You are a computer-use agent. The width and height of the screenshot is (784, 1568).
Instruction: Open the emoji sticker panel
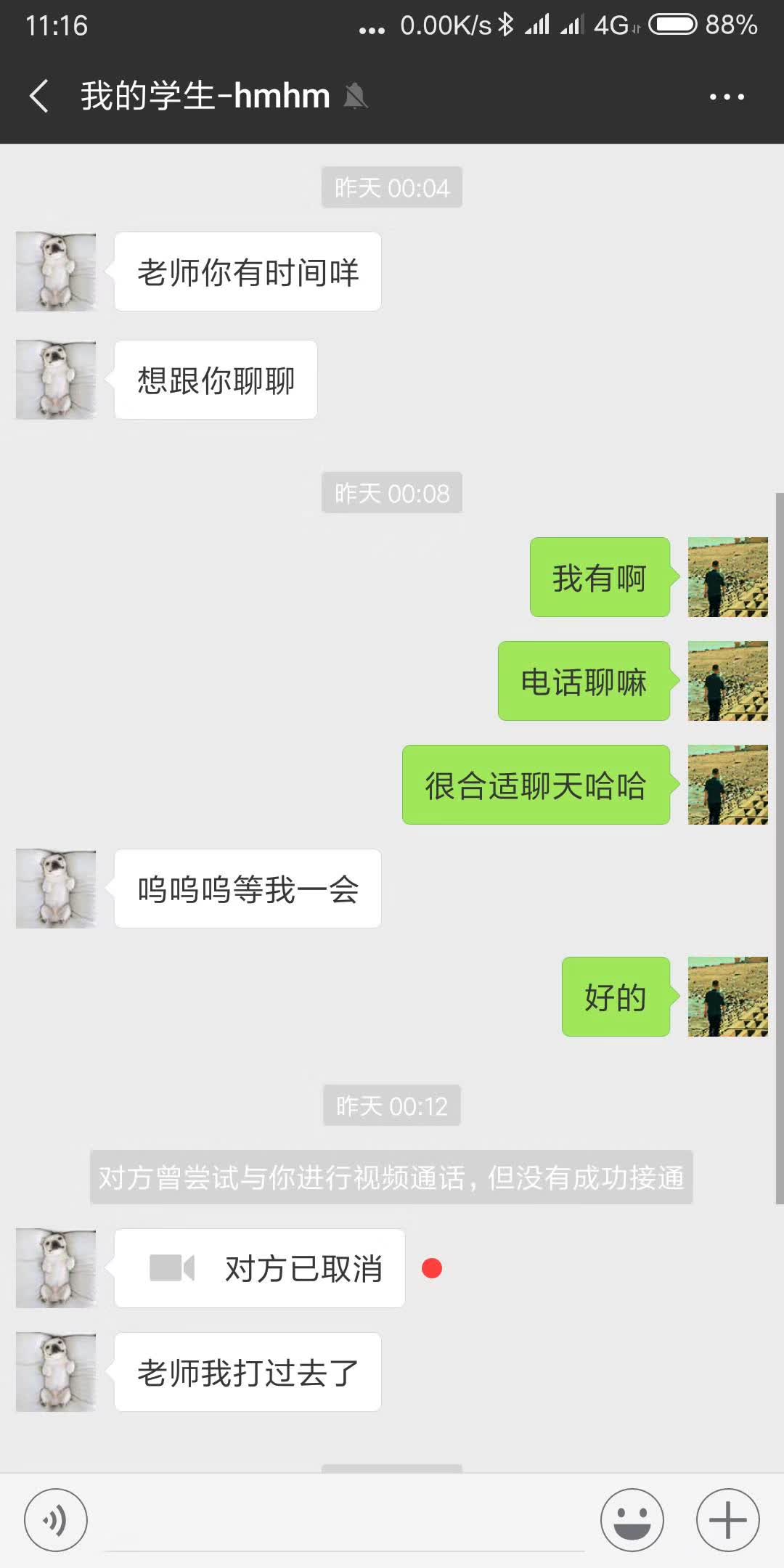click(x=632, y=1520)
